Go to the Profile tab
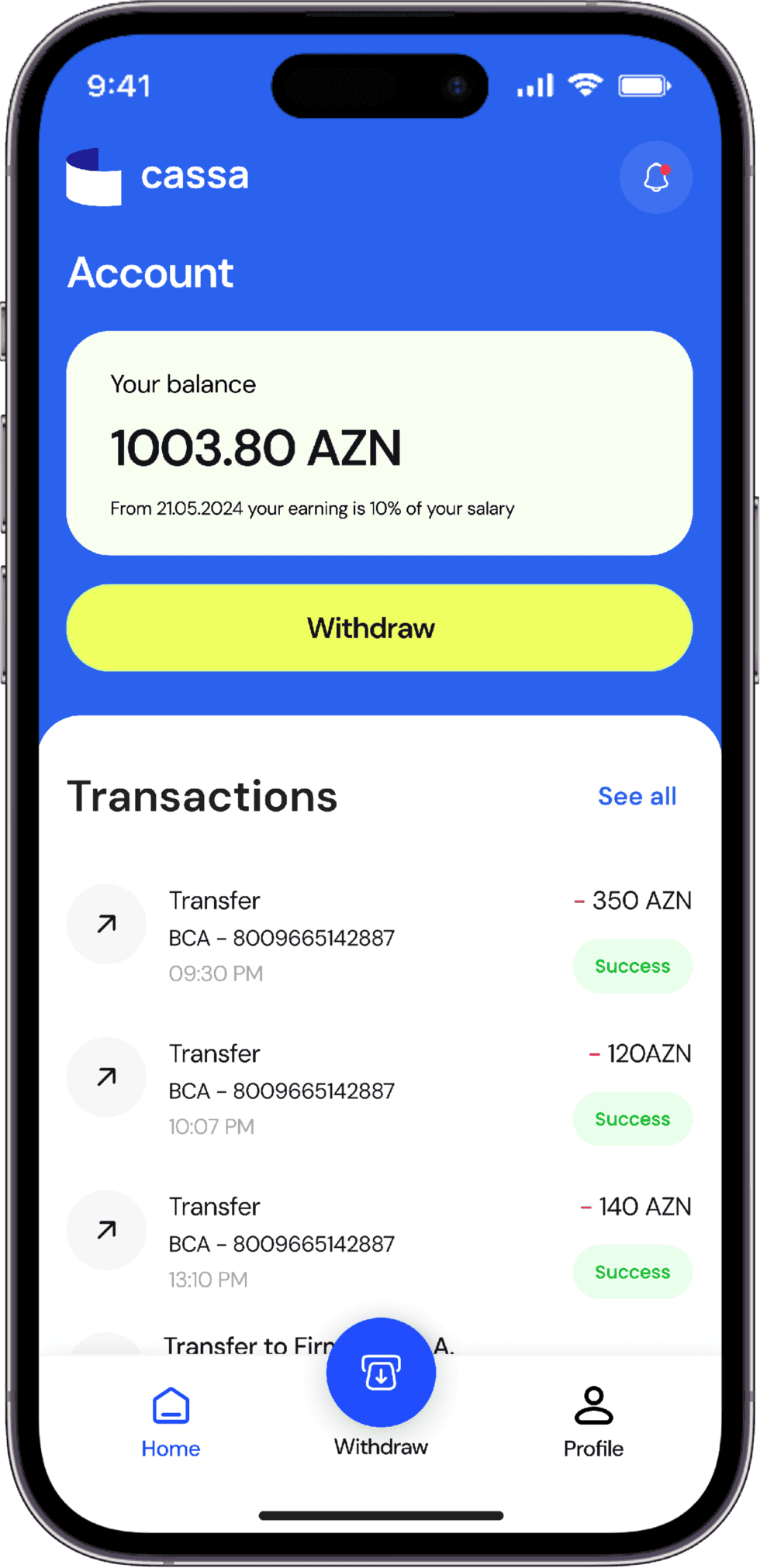 [x=593, y=1423]
